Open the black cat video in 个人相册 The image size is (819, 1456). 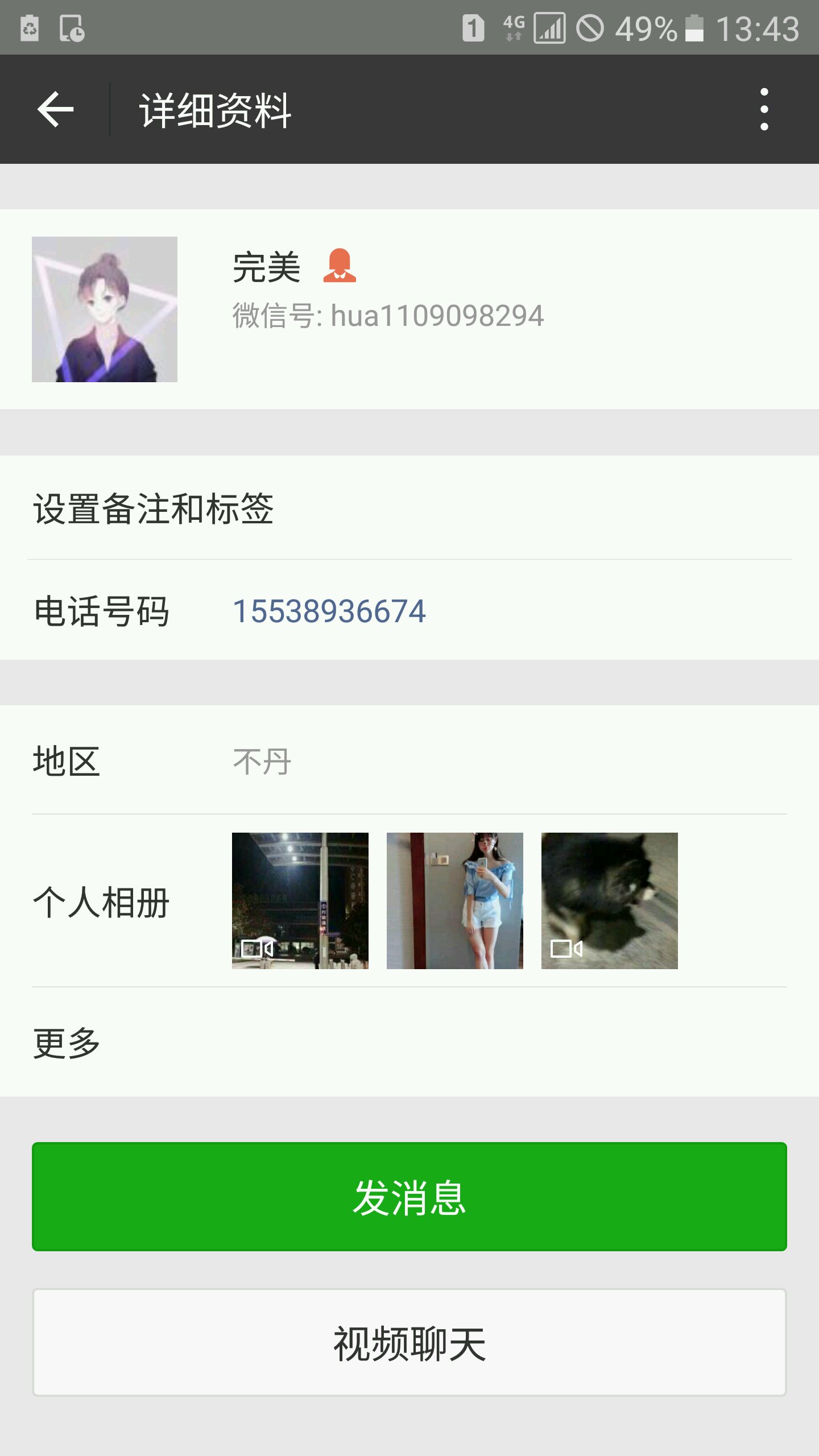click(x=609, y=901)
